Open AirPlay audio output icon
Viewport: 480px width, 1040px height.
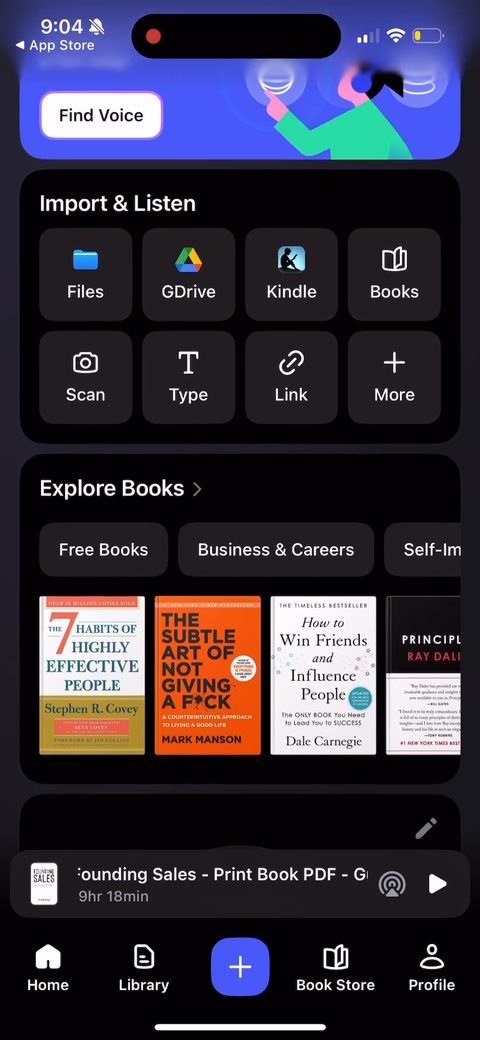(x=392, y=884)
